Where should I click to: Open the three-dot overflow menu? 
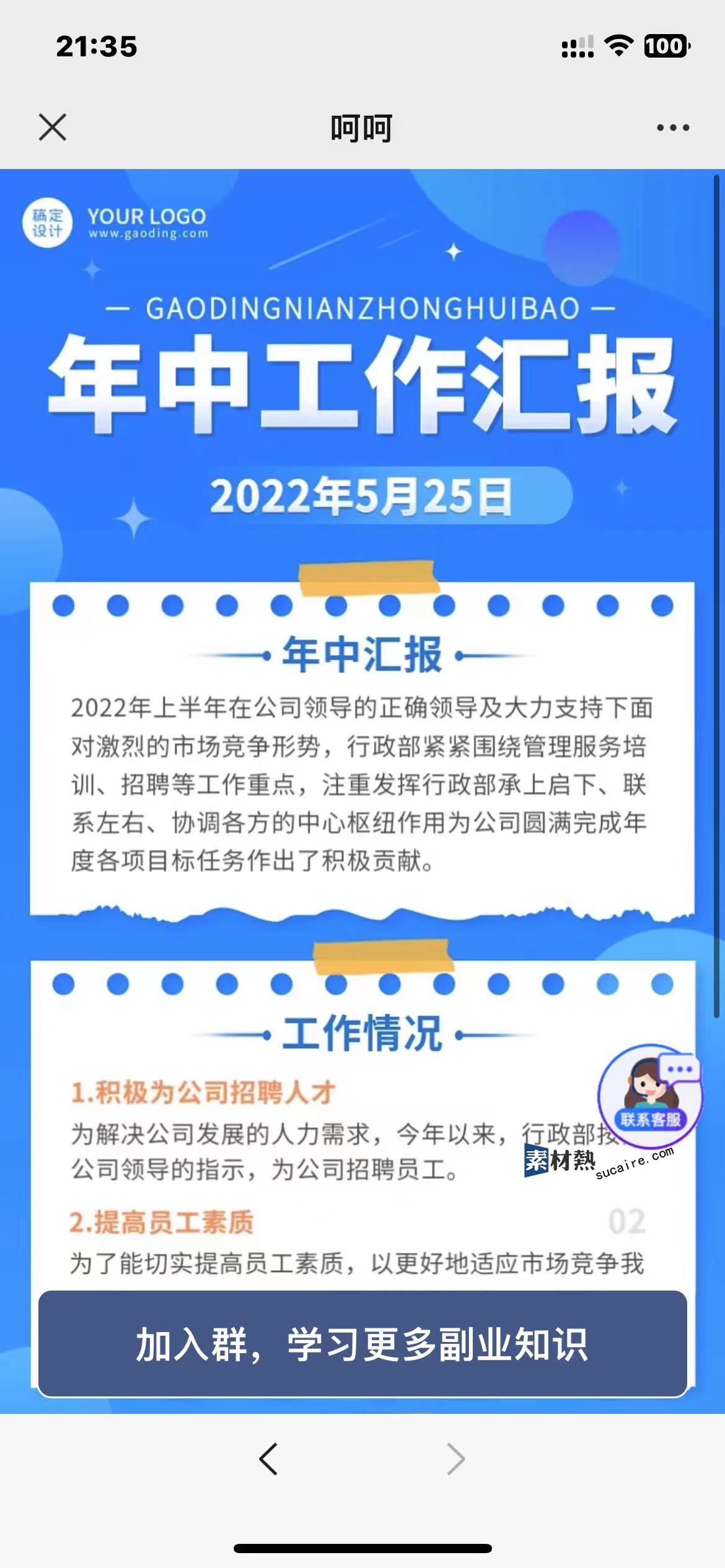pos(672,128)
